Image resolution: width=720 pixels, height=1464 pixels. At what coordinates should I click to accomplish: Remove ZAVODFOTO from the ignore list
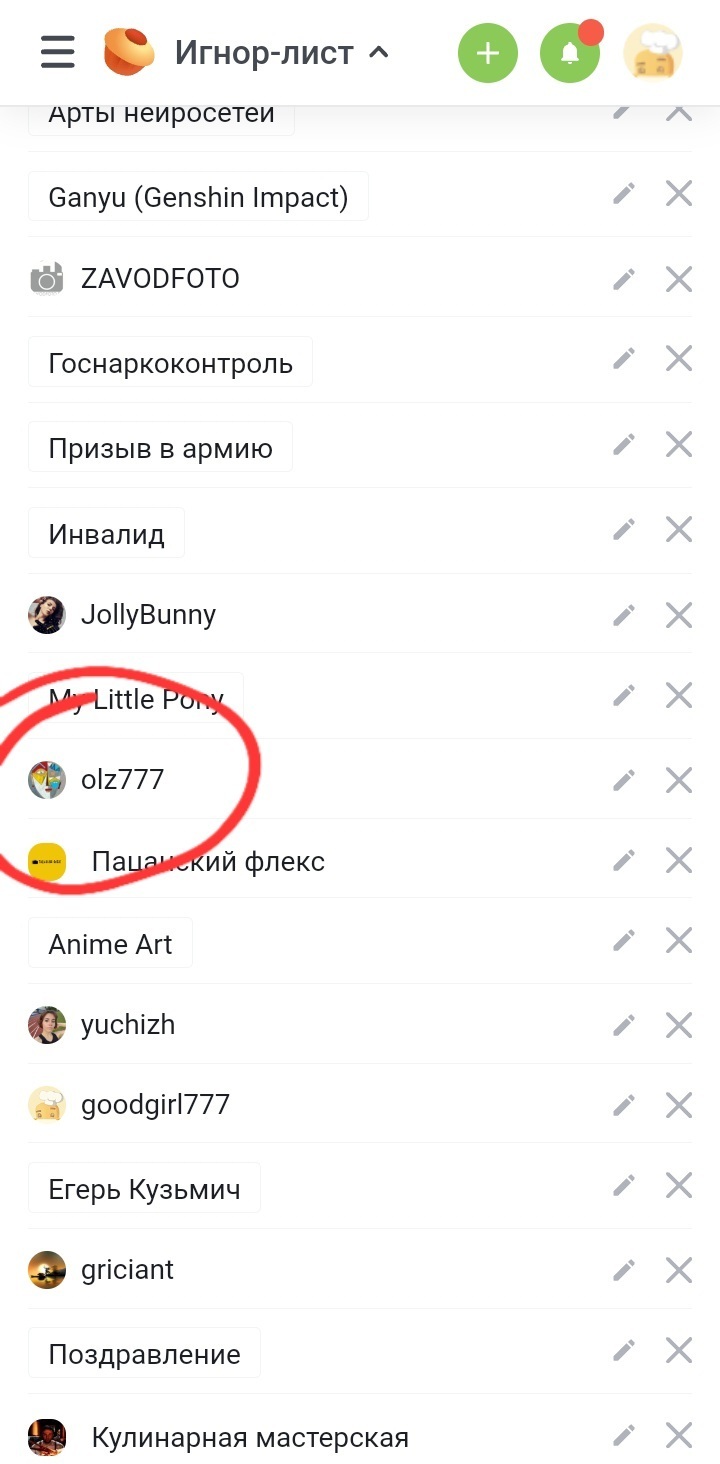[x=679, y=279]
